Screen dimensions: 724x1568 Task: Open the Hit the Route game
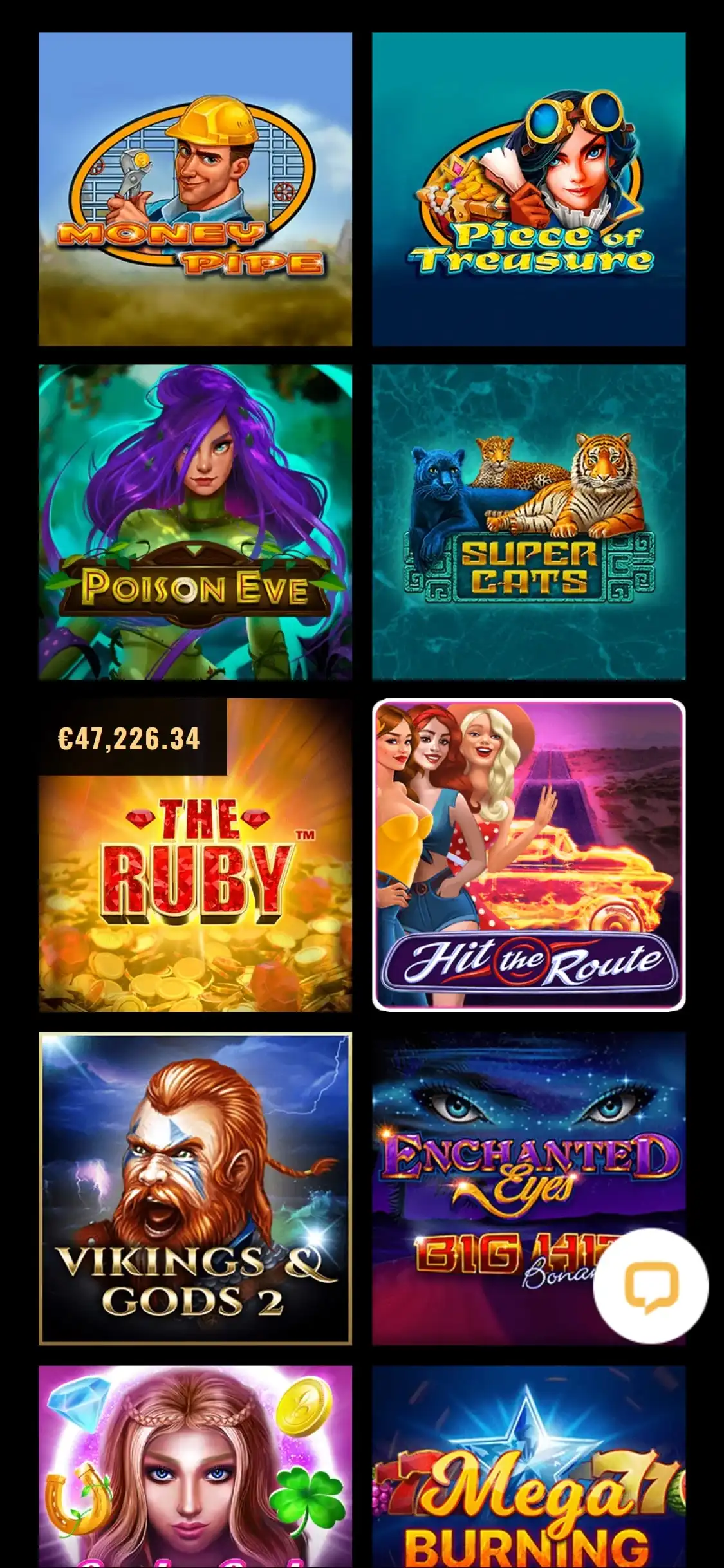point(528,855)
